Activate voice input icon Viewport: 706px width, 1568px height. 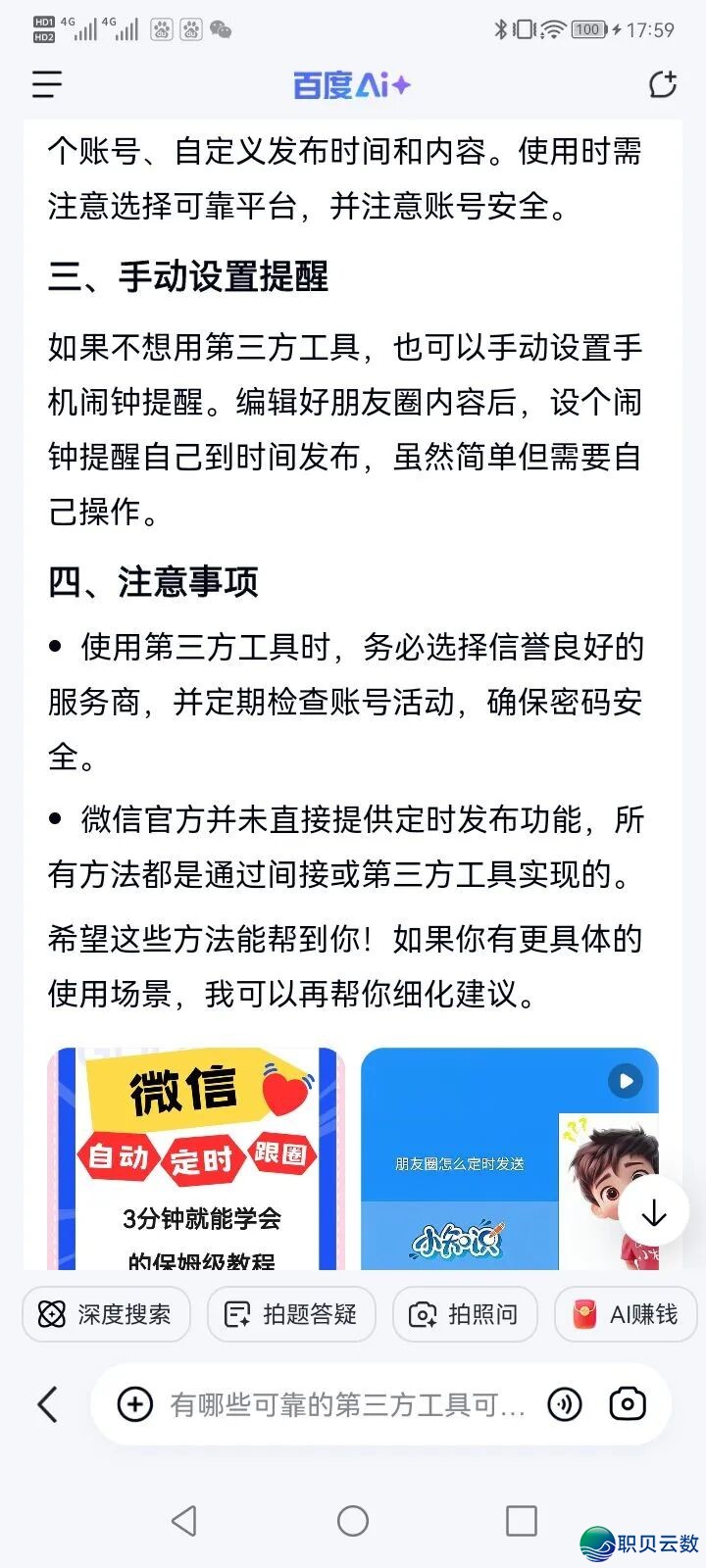565,1404
